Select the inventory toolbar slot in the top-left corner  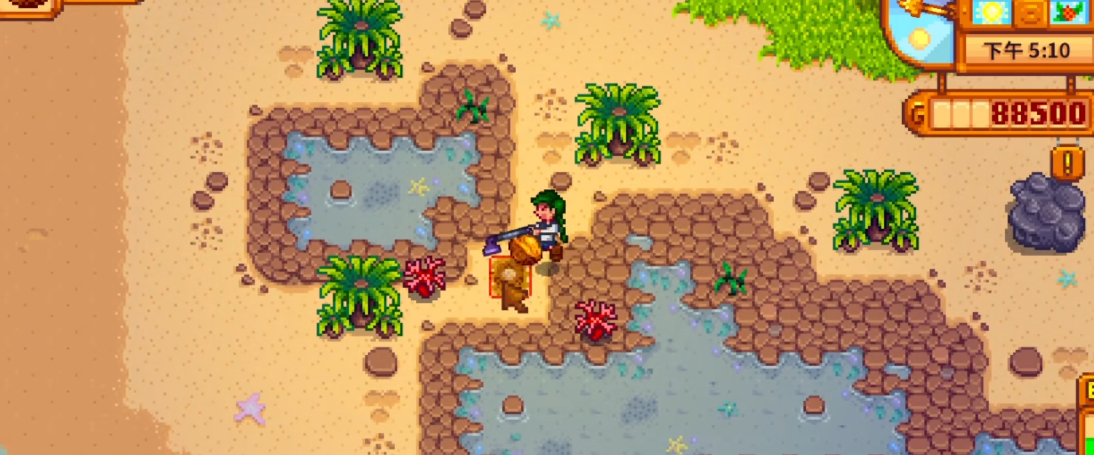28,5
